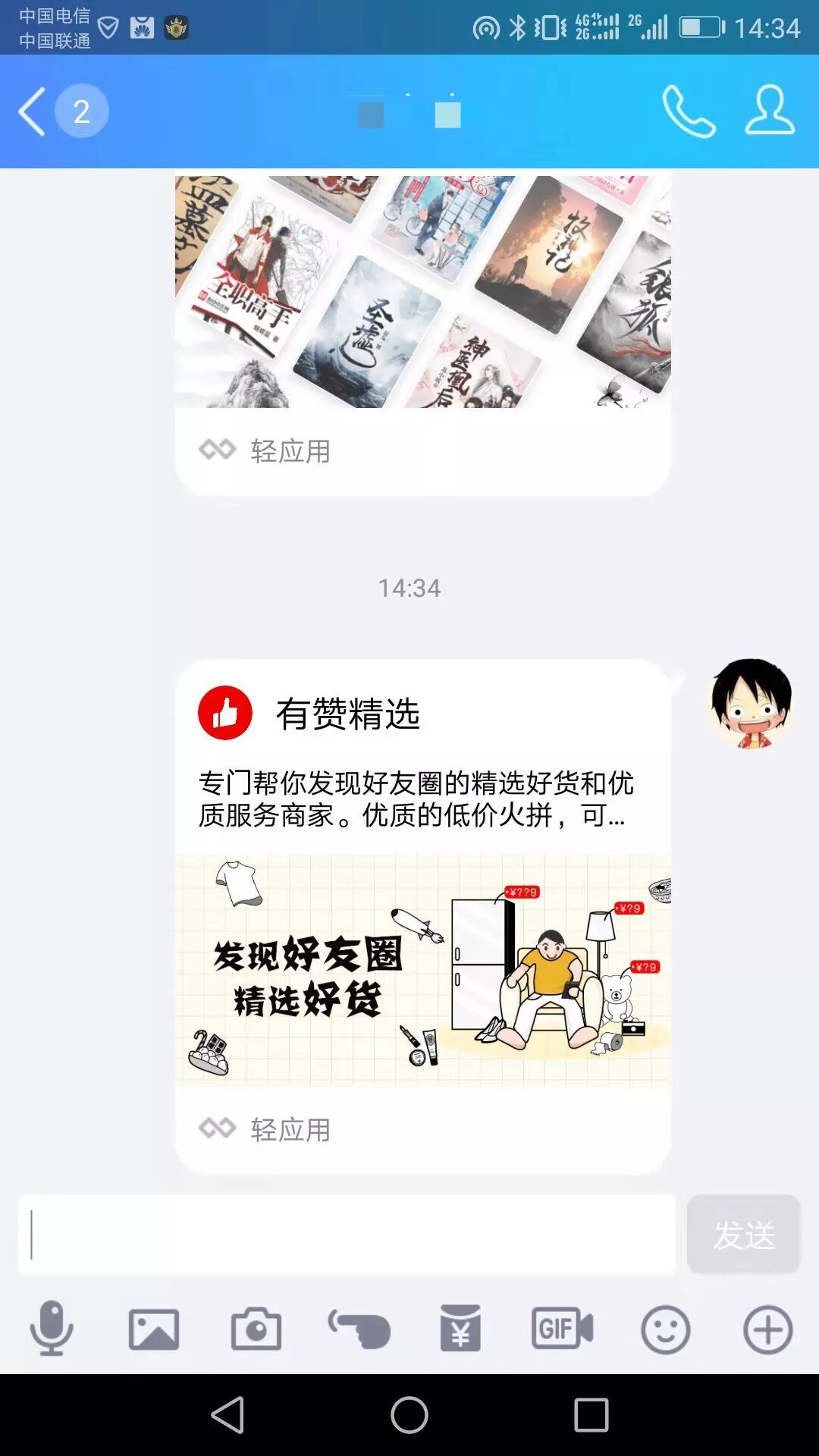Open the contact profile icon

tap(770, 111)
